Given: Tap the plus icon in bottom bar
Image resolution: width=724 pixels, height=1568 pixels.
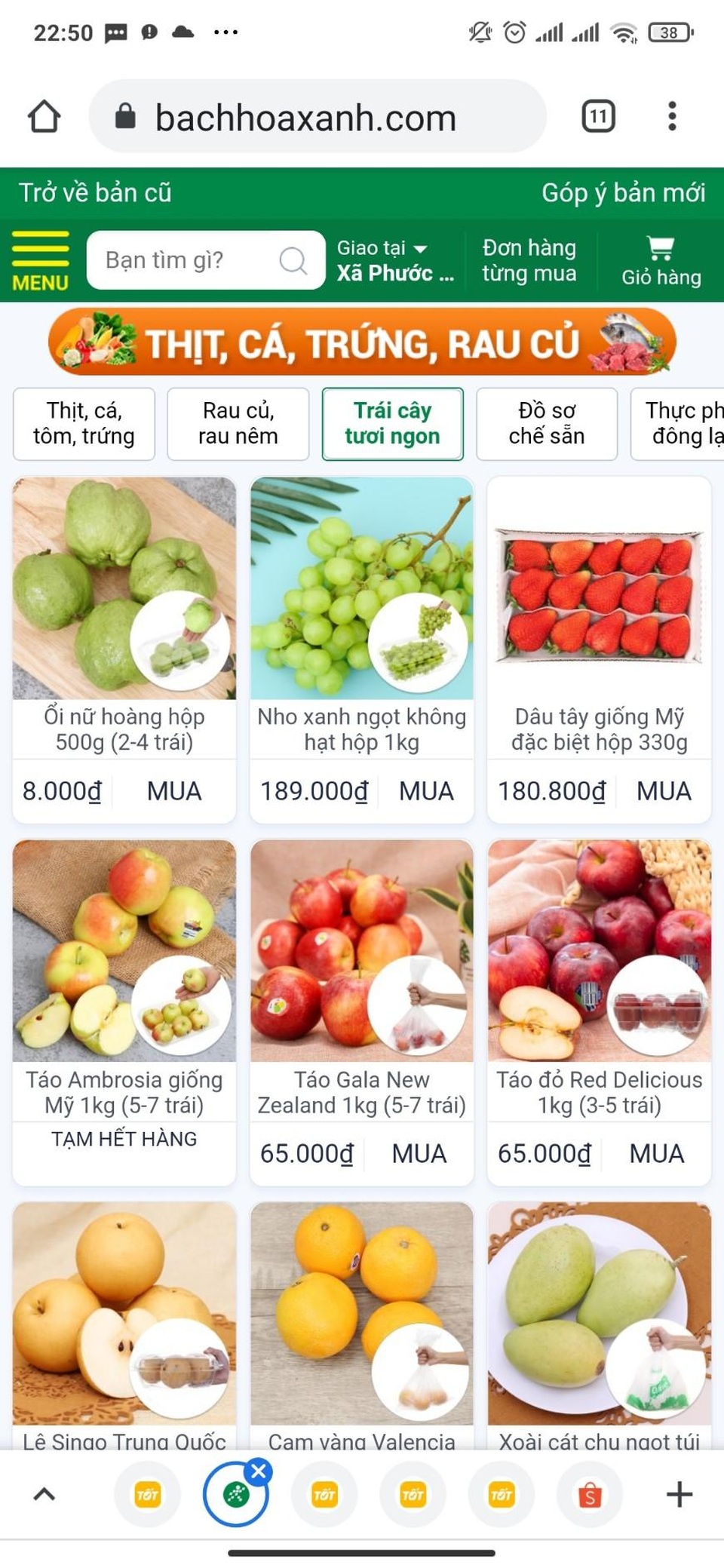Looking at the screenshot, I should pos(677,1494).
